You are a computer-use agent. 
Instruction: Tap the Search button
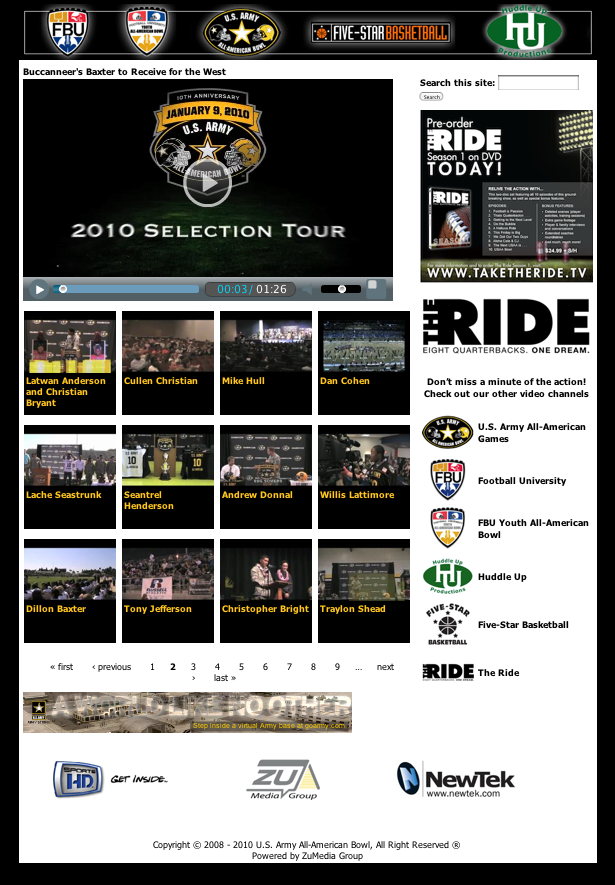pyautogui.click(x=431, y=97)
